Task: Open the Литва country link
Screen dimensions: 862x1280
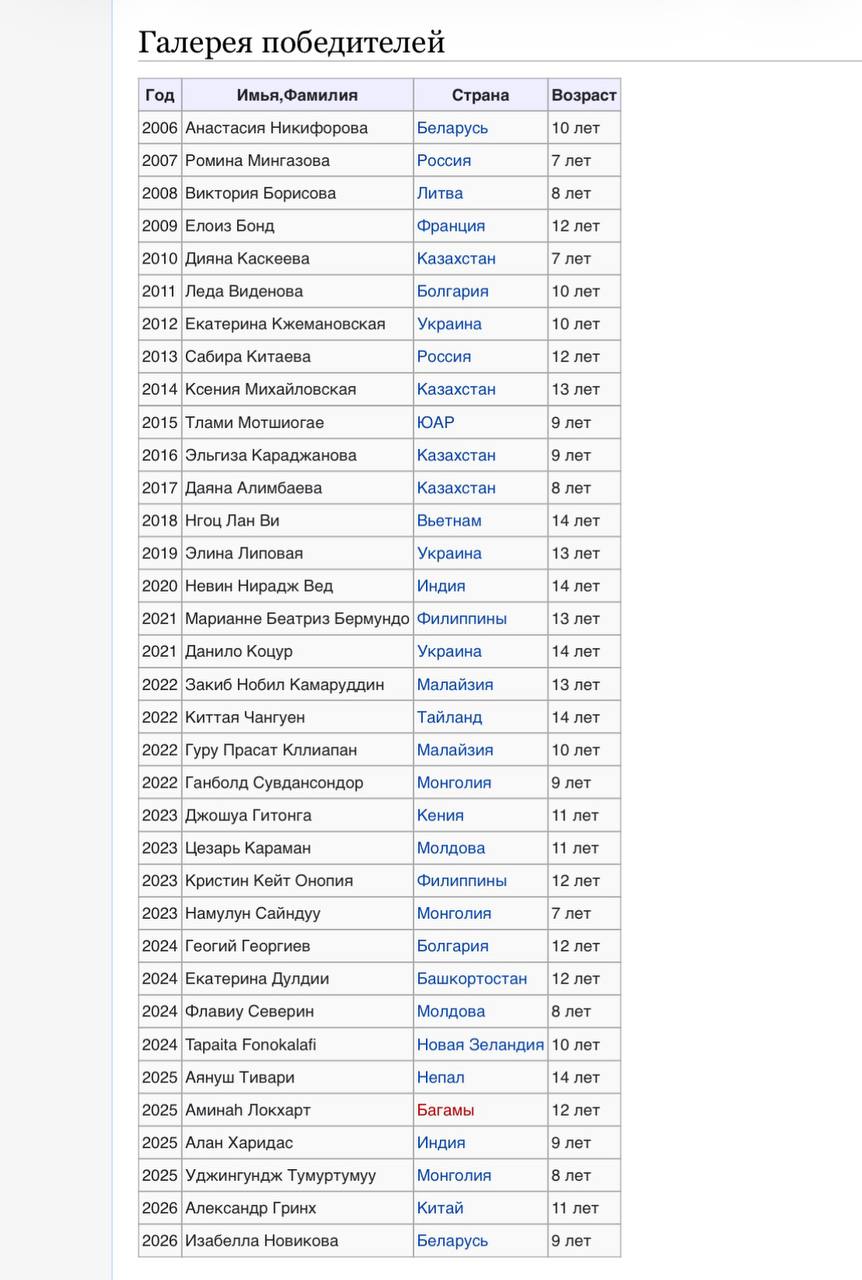Action: (x=440, y=193)
